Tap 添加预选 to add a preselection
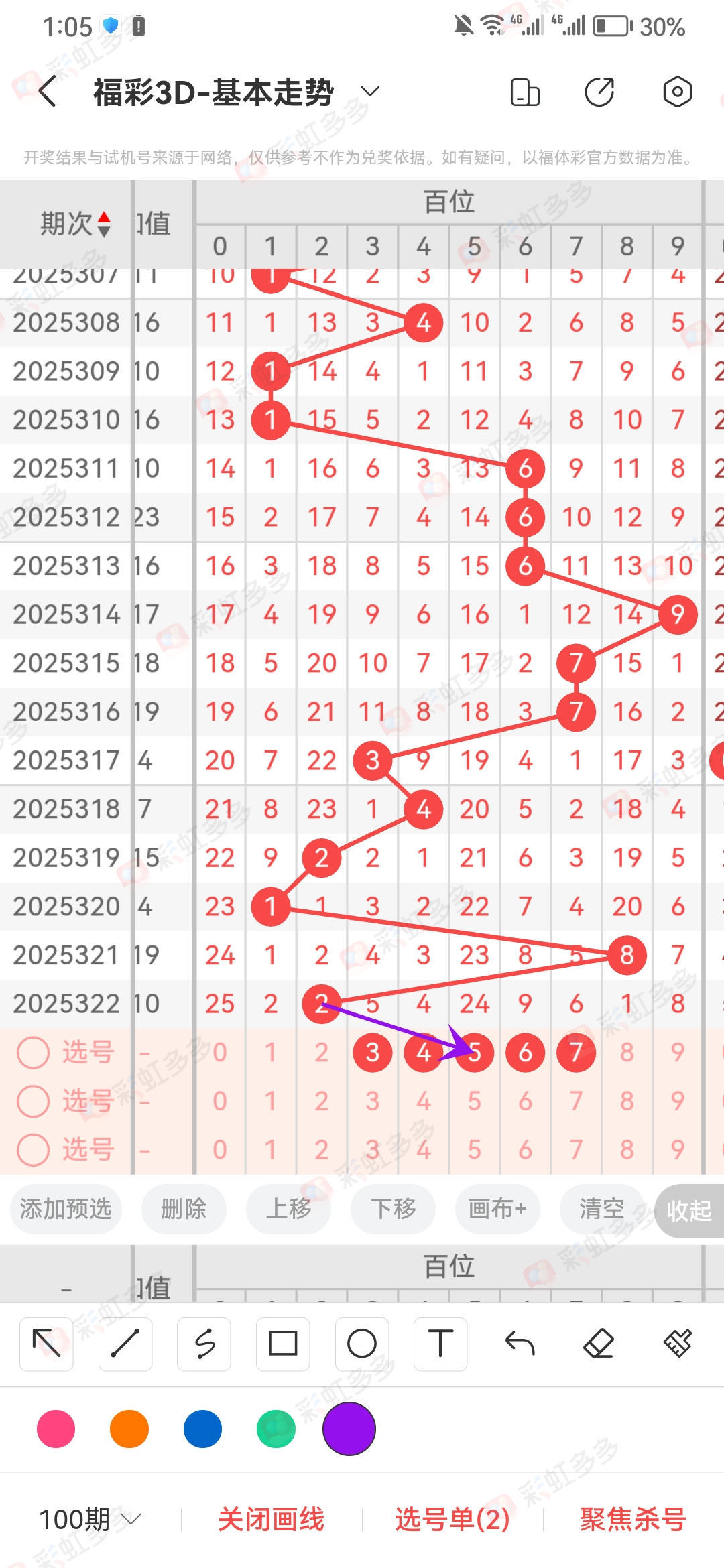 pos(66,1209)
